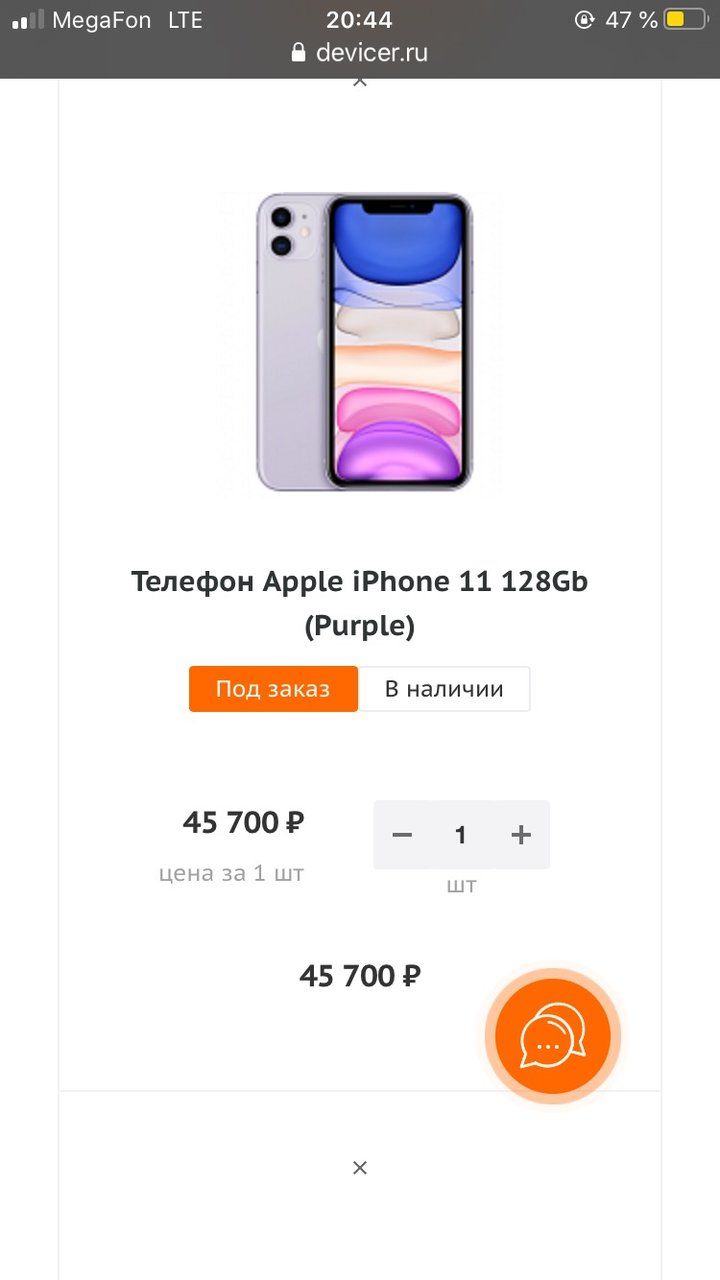Open the orange chat support bubble
Viewport: 720px width, 1280px height.
553,1036
